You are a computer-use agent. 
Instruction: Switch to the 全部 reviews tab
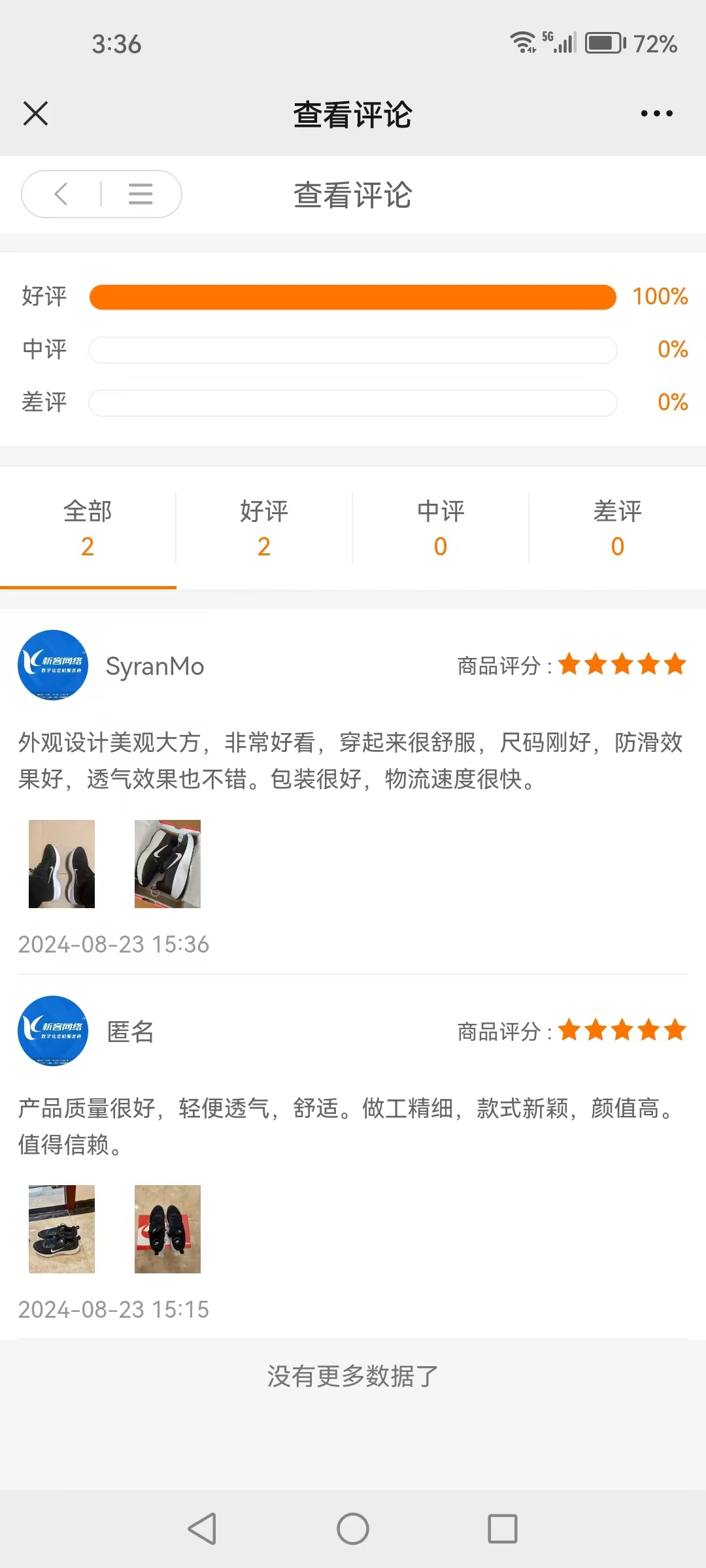click(x=88, y=528)
